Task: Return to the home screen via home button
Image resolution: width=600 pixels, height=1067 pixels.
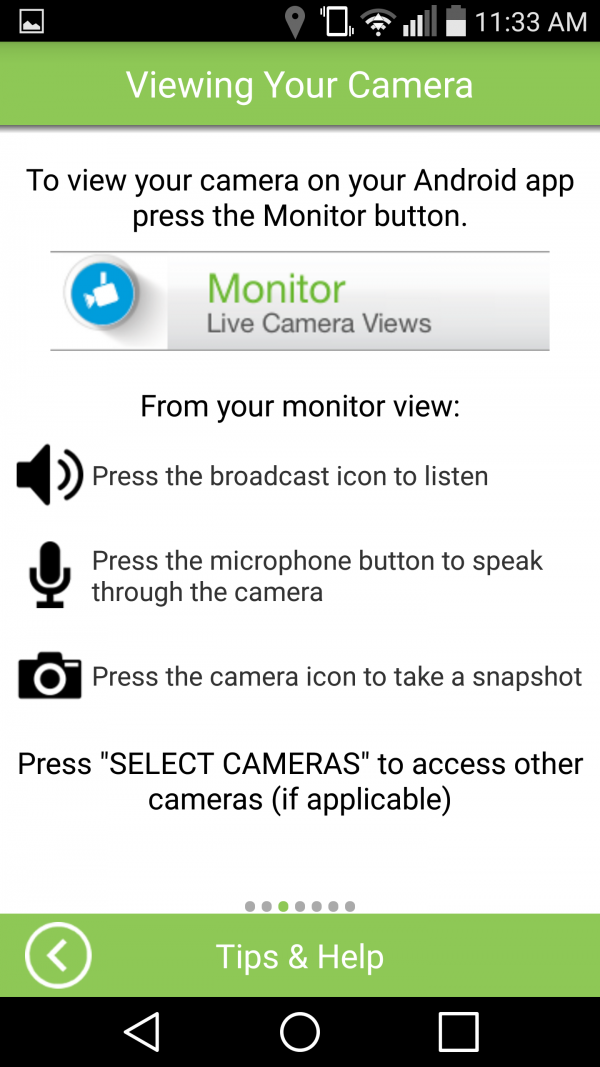Action: [x=300, y=1031]
